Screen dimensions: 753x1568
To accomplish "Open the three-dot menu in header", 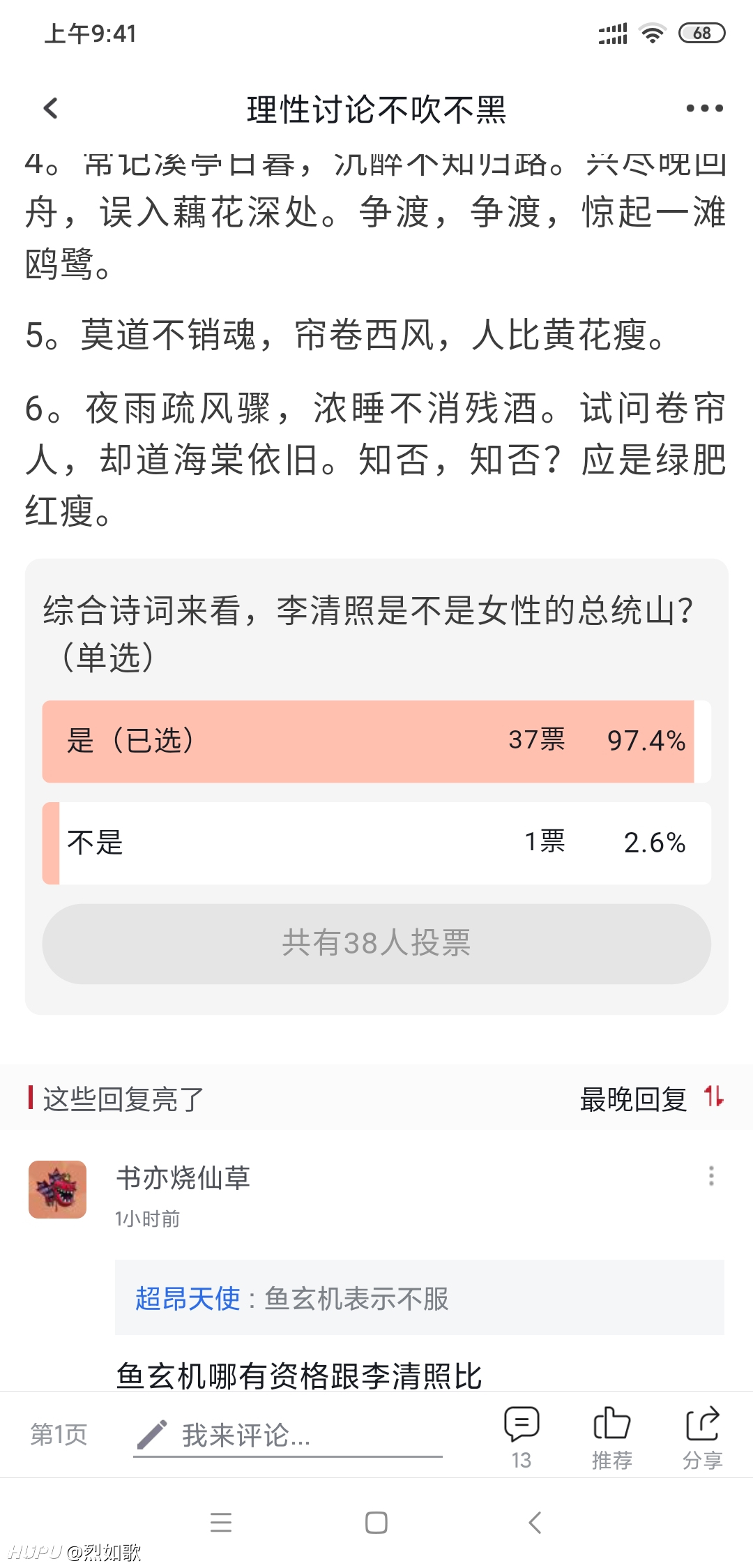I will 704,108.
